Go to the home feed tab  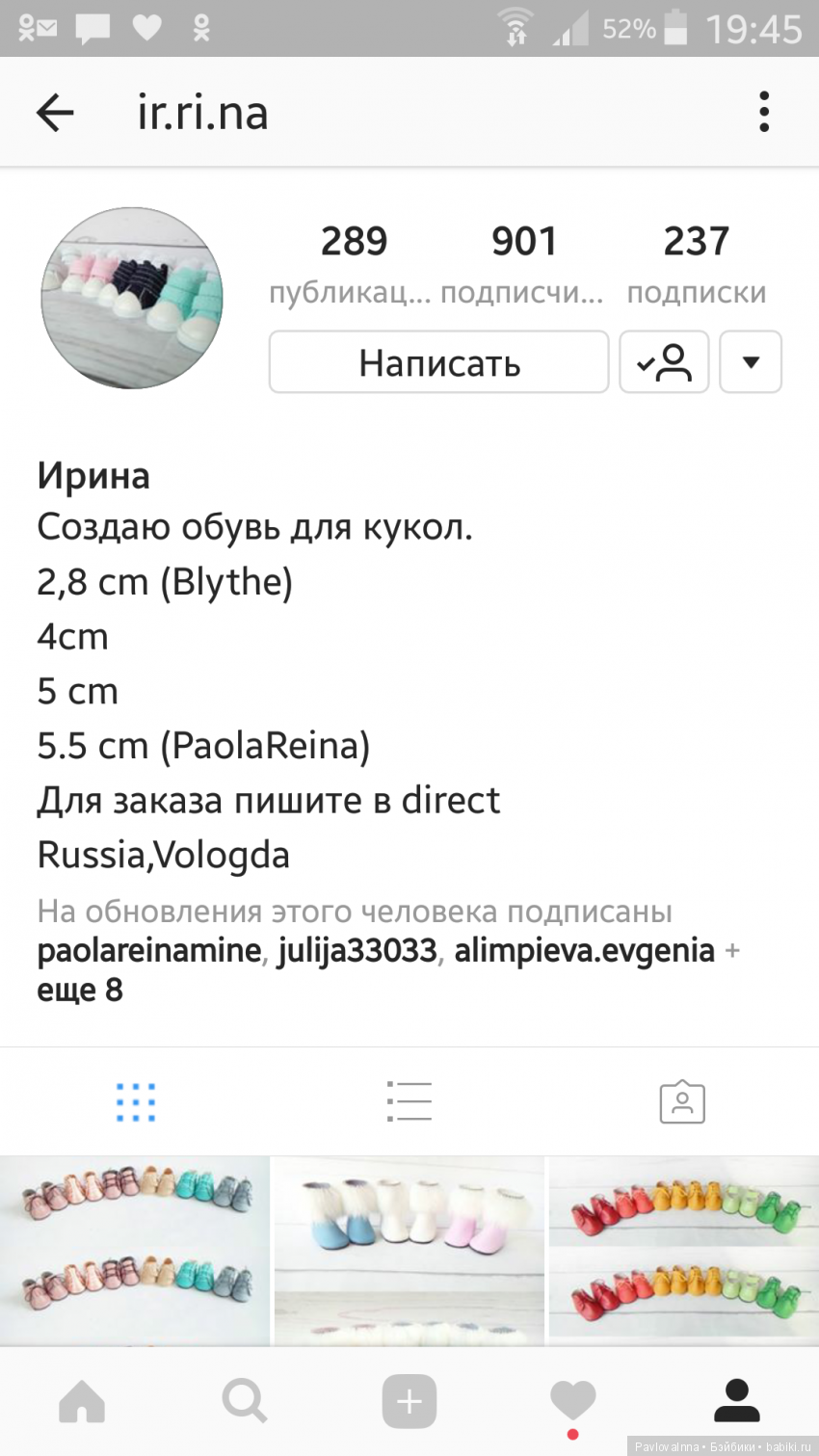point(82,1401)
